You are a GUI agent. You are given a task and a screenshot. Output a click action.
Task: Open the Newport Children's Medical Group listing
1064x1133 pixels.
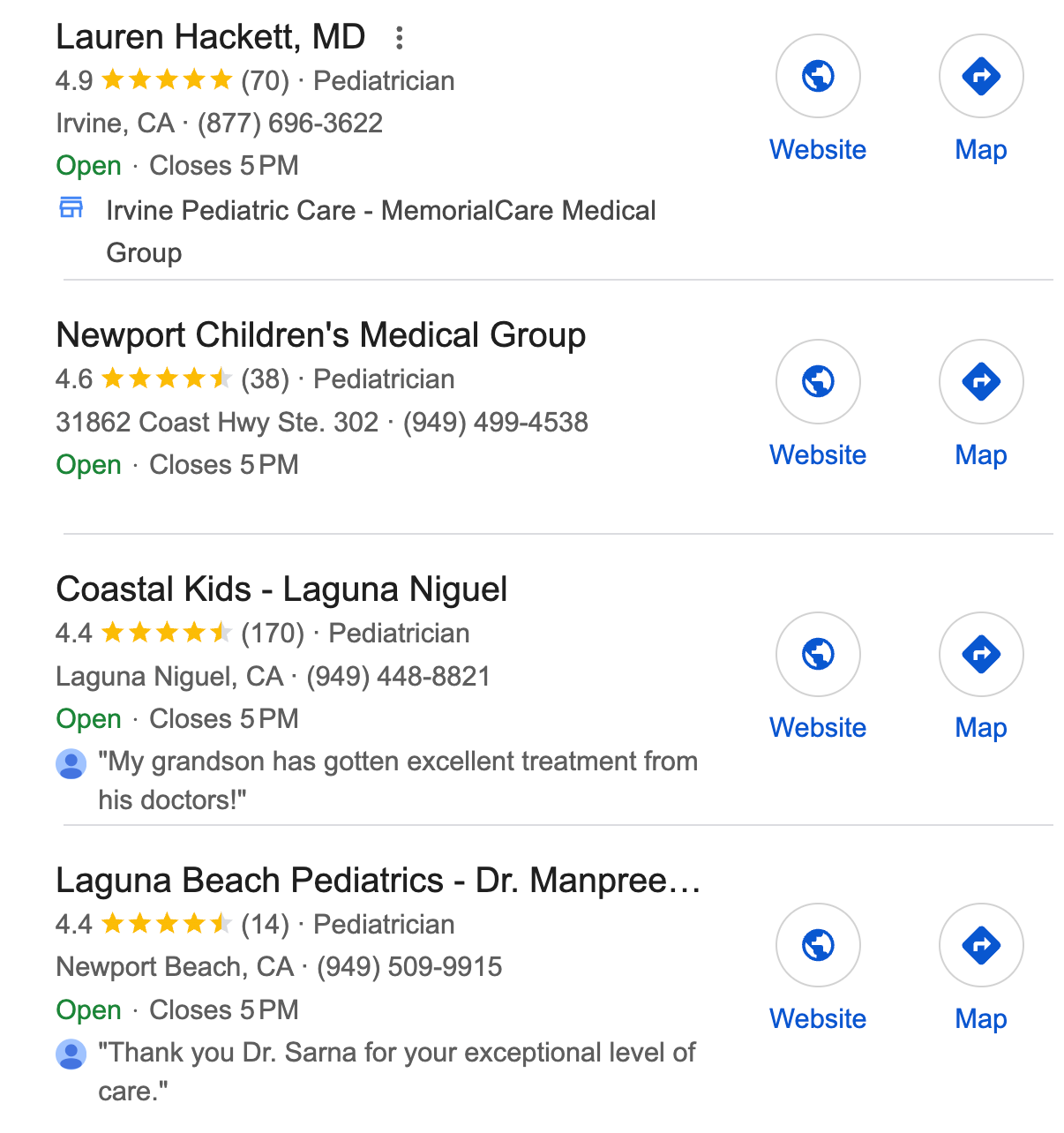point(320,336)
